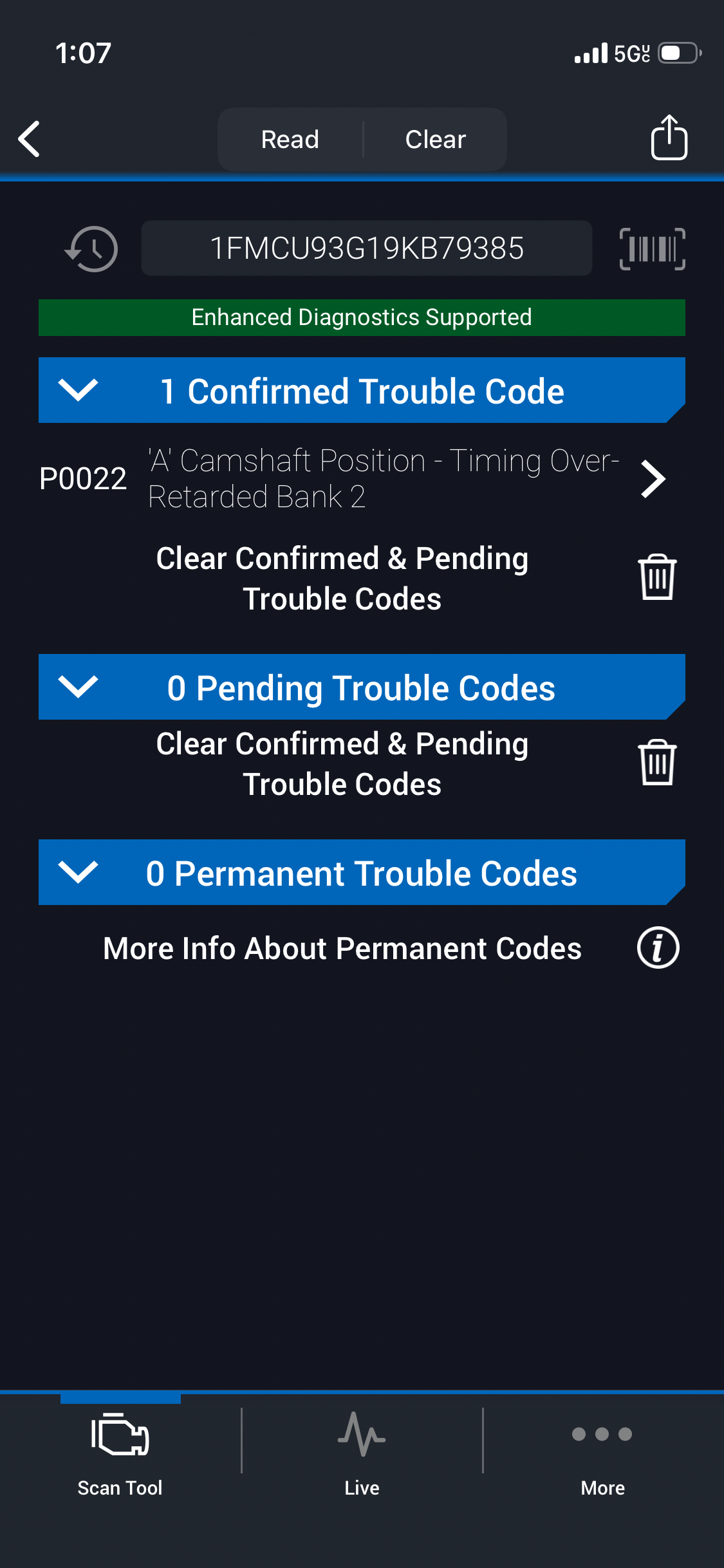Open details for code P0022

[653, 479]
